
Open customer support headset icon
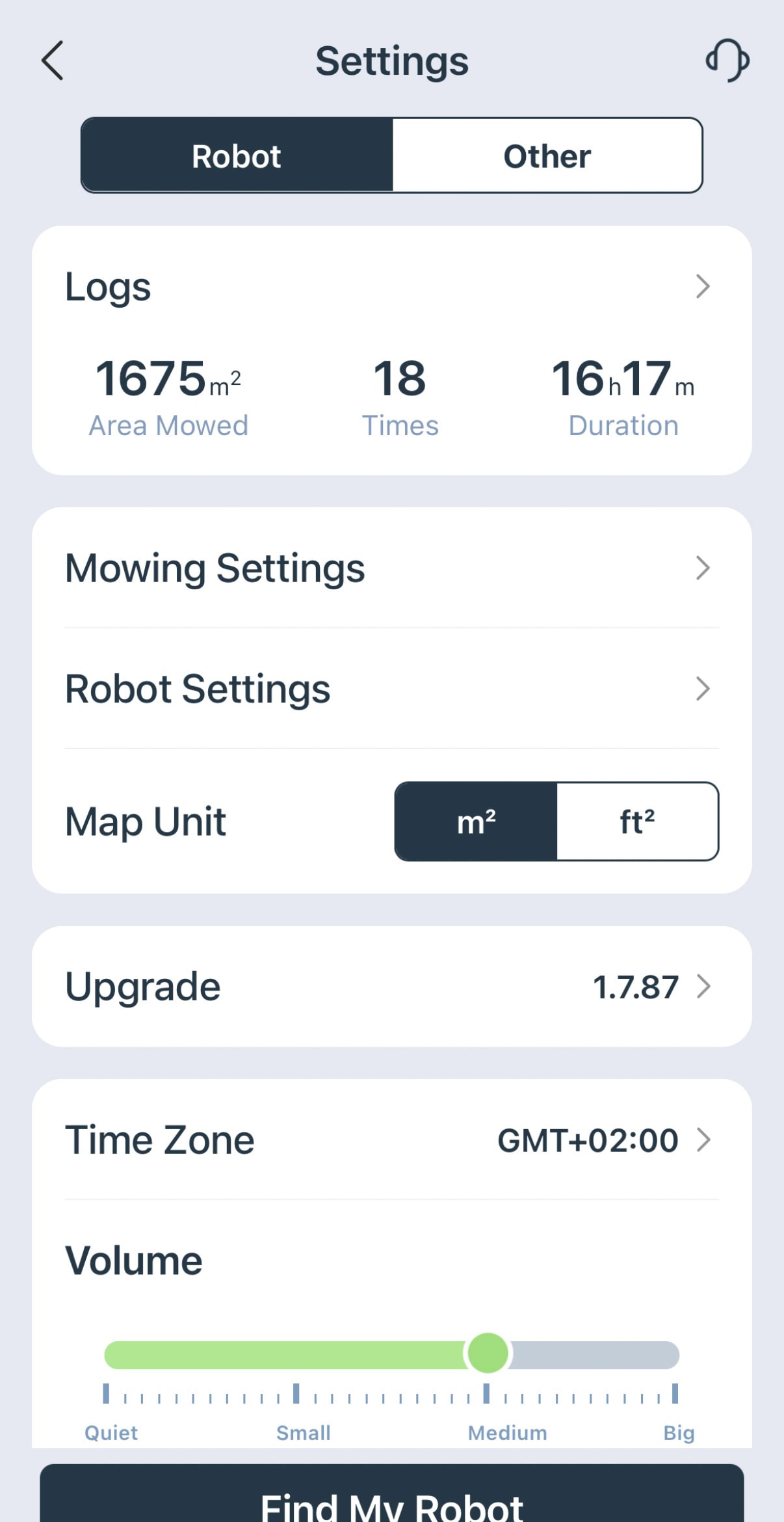coord(727,60)
